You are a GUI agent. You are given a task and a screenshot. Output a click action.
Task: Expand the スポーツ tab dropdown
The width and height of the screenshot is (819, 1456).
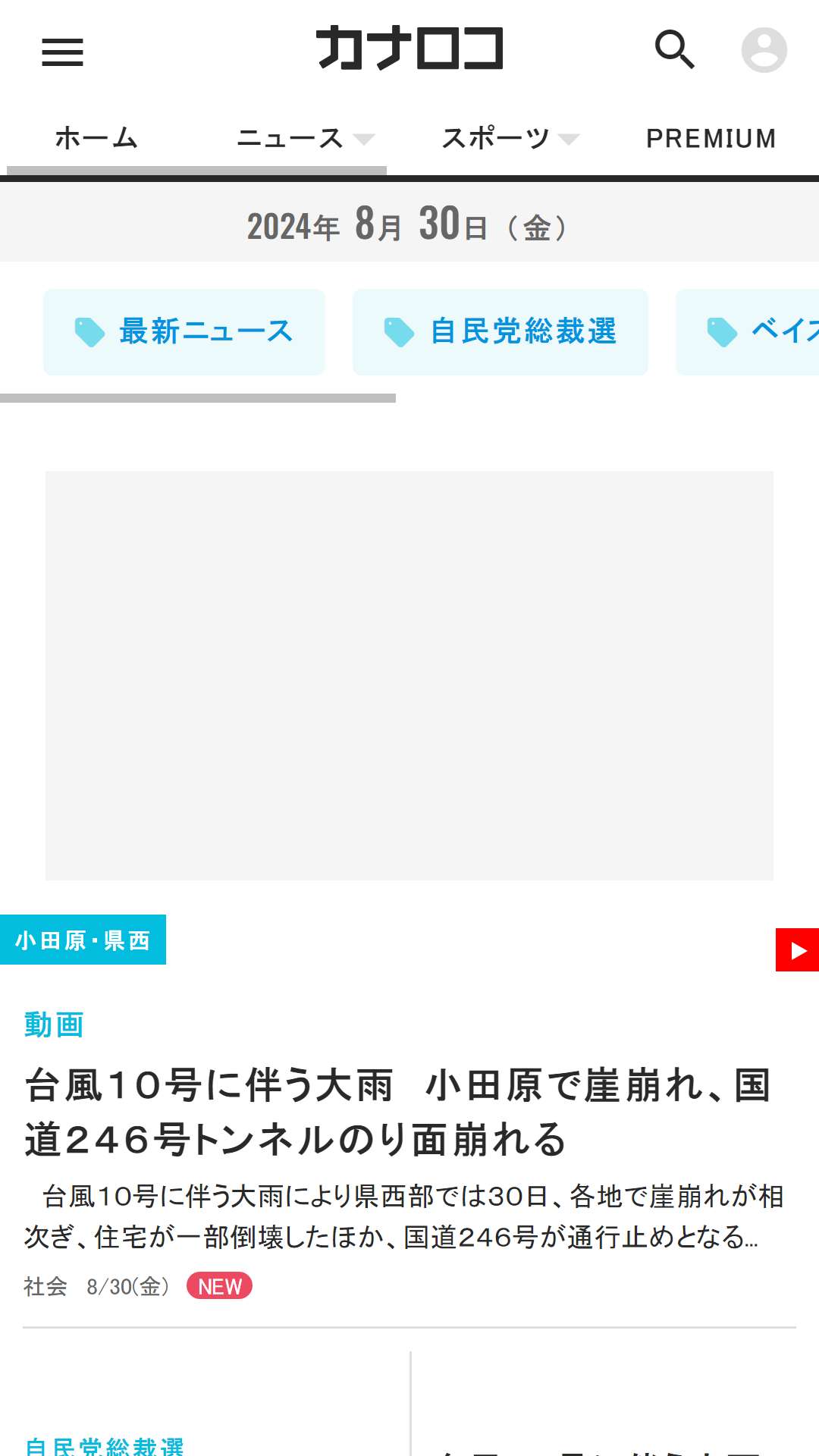(510, 139)
